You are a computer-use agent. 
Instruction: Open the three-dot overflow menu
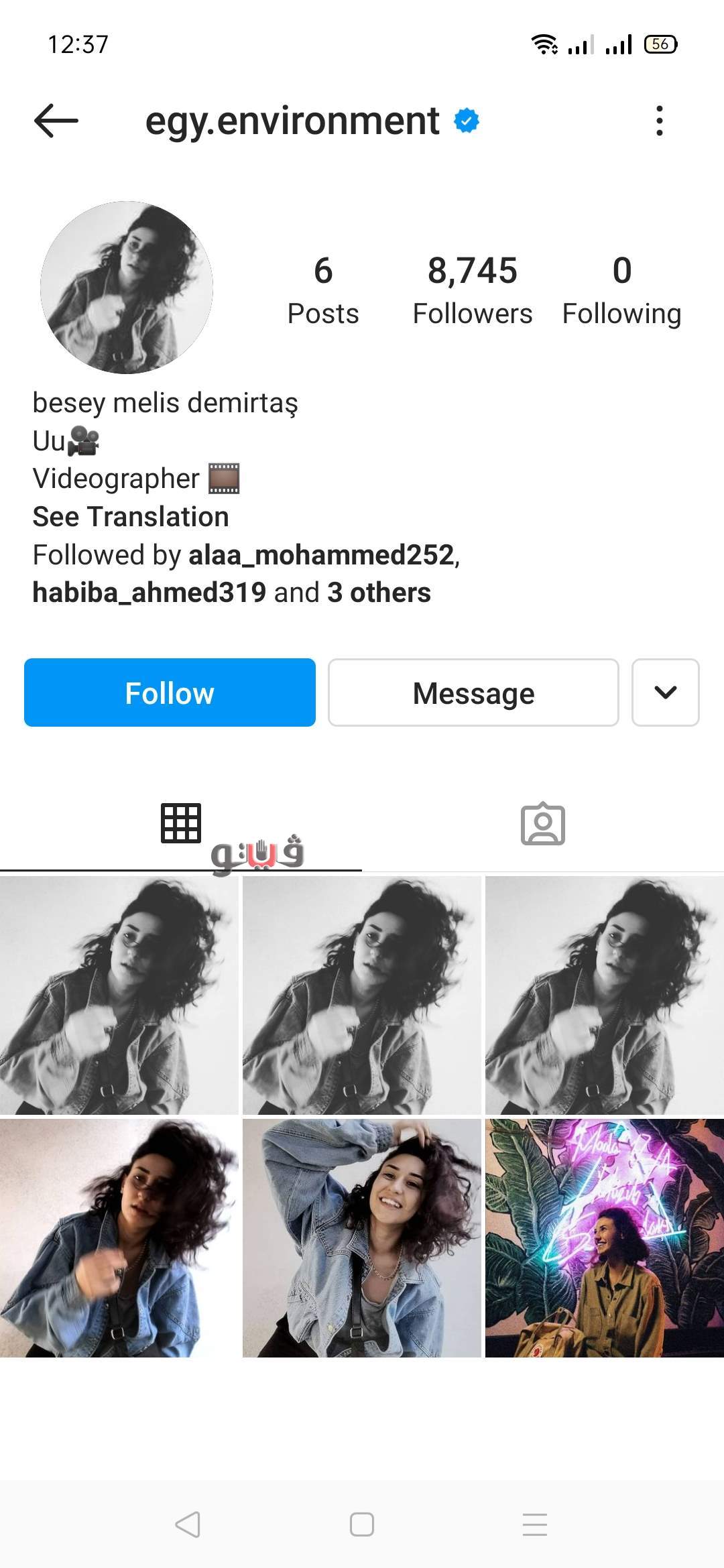pyautogui.click(x=660, y=121)
